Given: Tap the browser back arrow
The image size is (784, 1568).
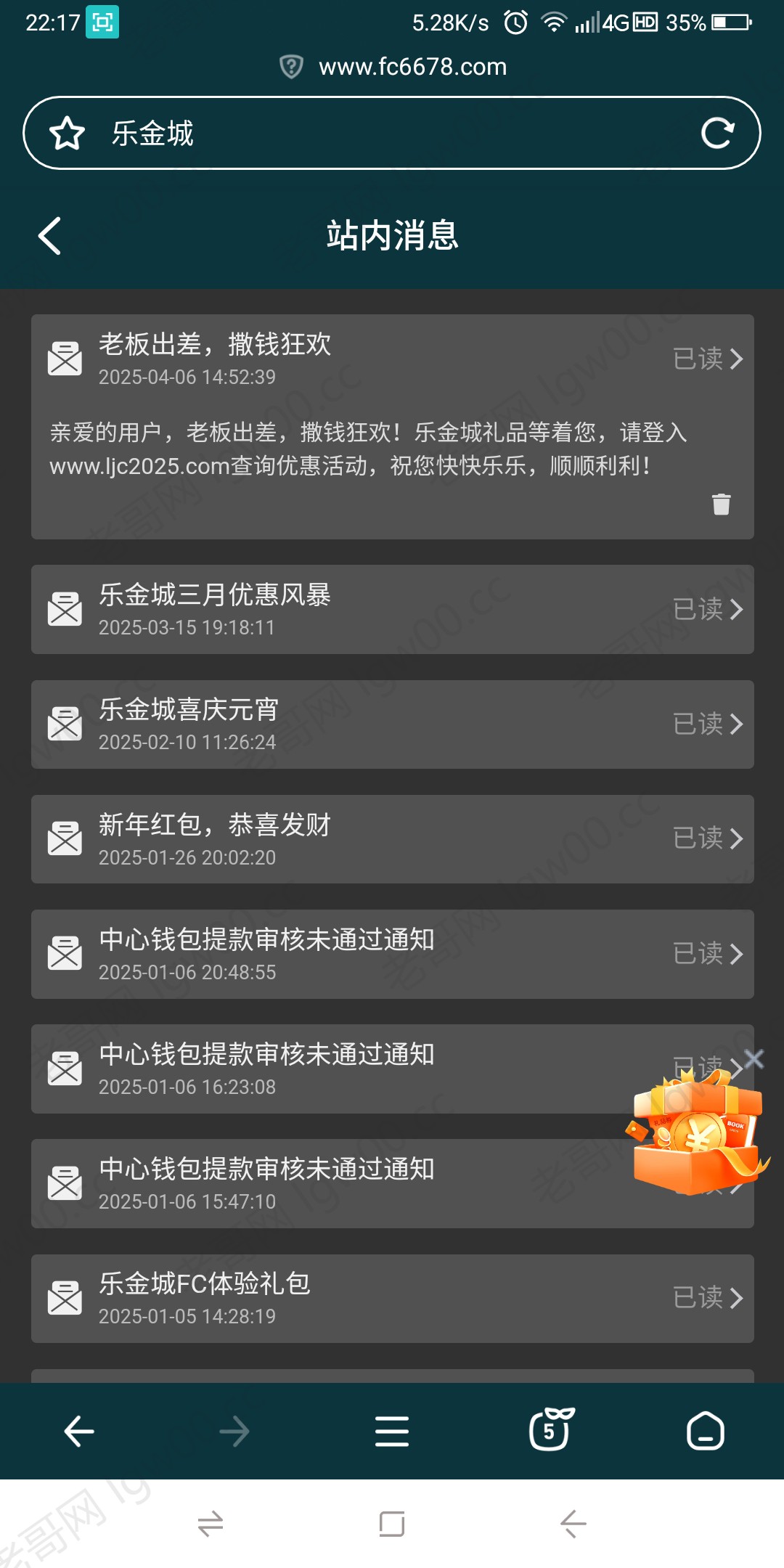Looking at the screenshot, I should tap(79, 1432).
